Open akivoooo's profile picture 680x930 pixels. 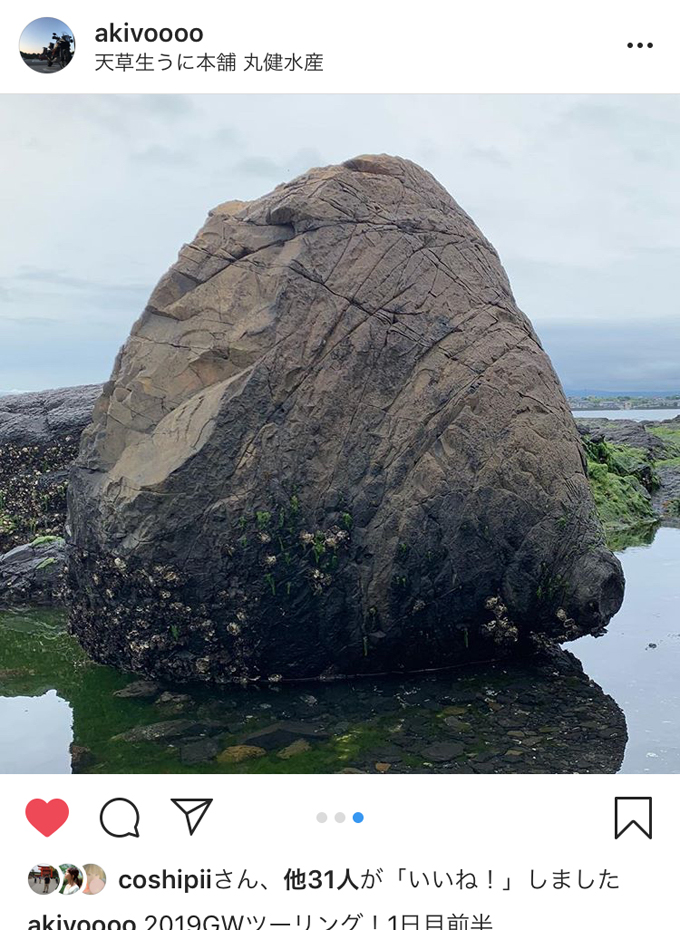tap(47, 45)
